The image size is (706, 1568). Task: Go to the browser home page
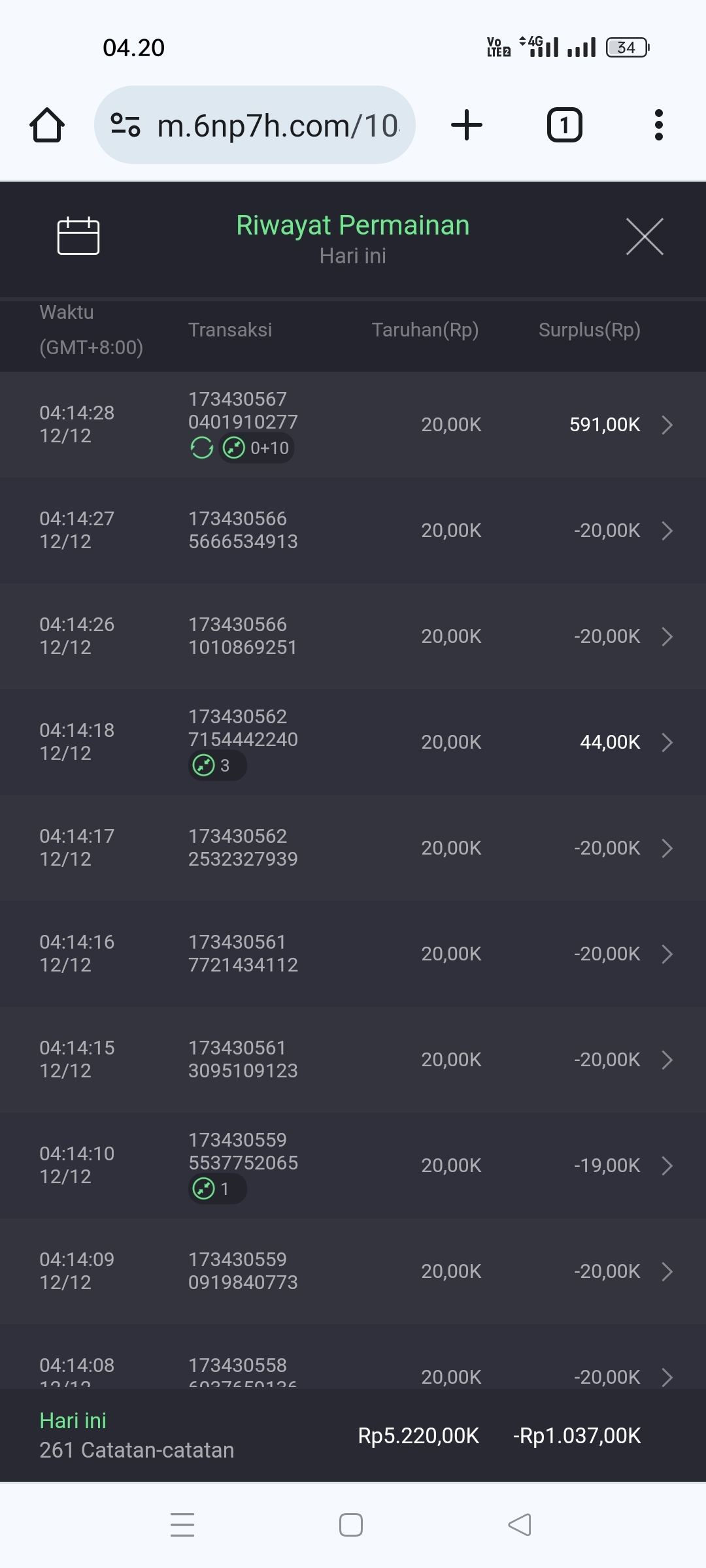click(x=47, y=125)
